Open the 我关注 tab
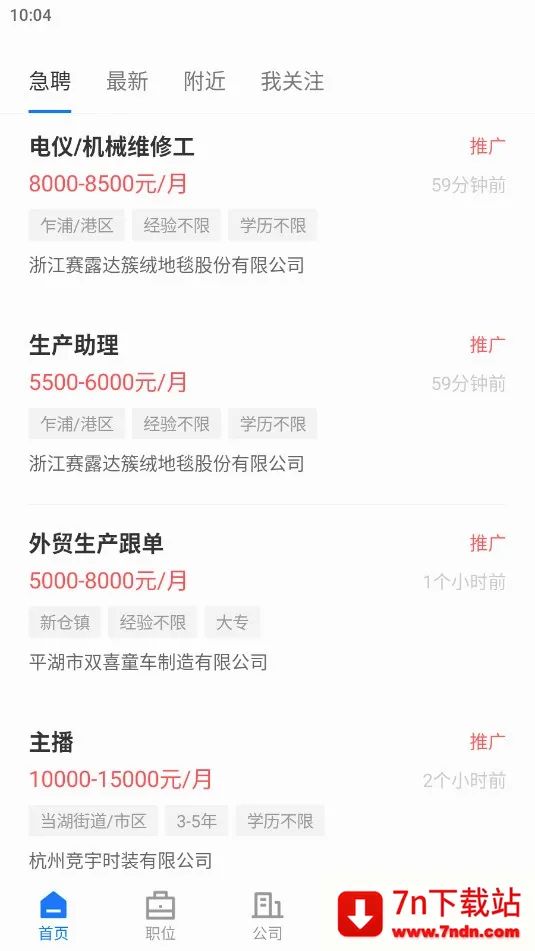The height and width of the screenshot is (951, 535). [292, 81]
